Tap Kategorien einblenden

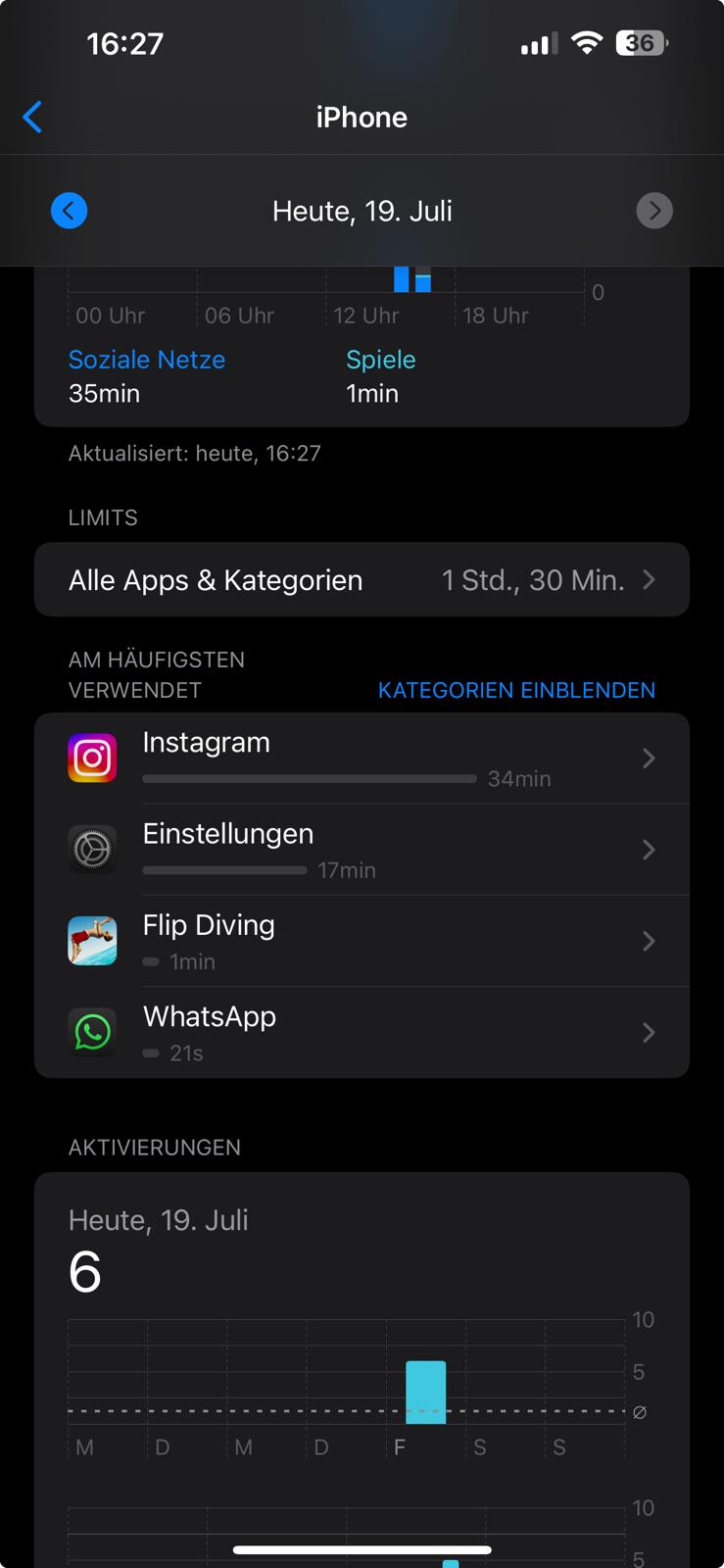point(516,690)
